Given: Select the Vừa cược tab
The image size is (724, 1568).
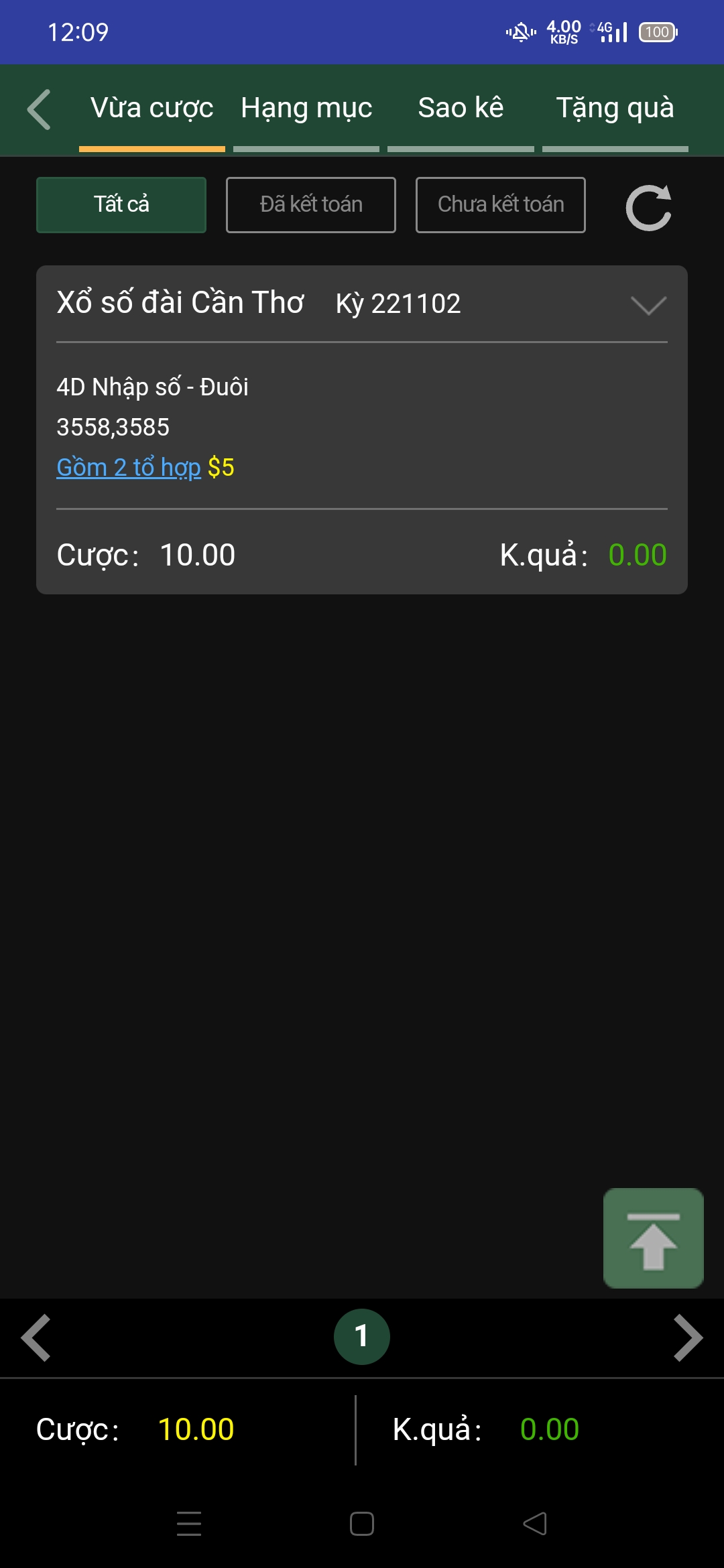Looking at the screenshot, I should pyautogui.click(x=152, y=109).
